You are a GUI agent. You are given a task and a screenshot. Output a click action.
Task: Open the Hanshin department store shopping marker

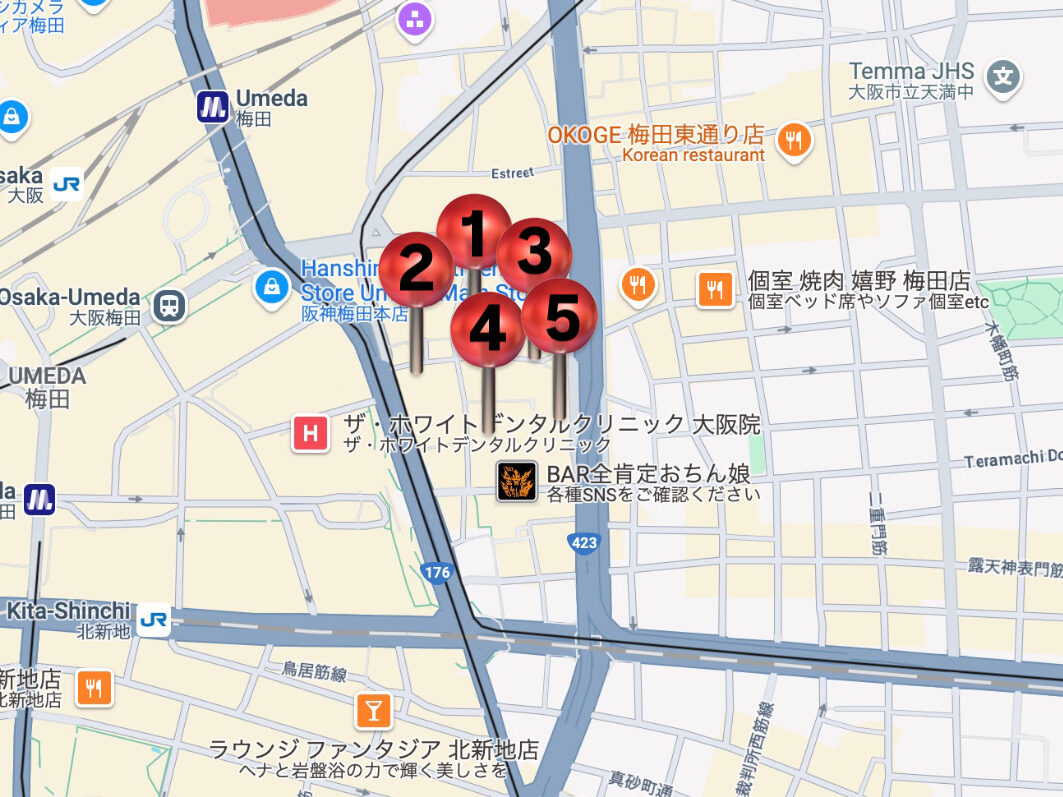click(x=271, y=287)
